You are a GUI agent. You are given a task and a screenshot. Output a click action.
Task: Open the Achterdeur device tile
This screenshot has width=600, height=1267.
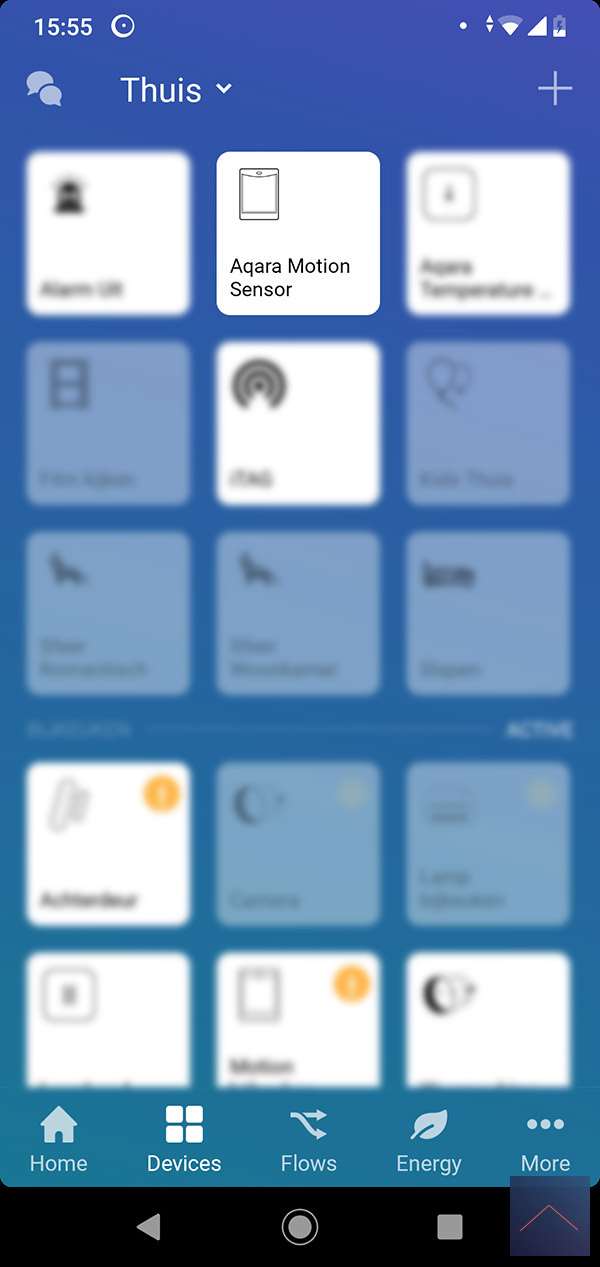point(108,844)
